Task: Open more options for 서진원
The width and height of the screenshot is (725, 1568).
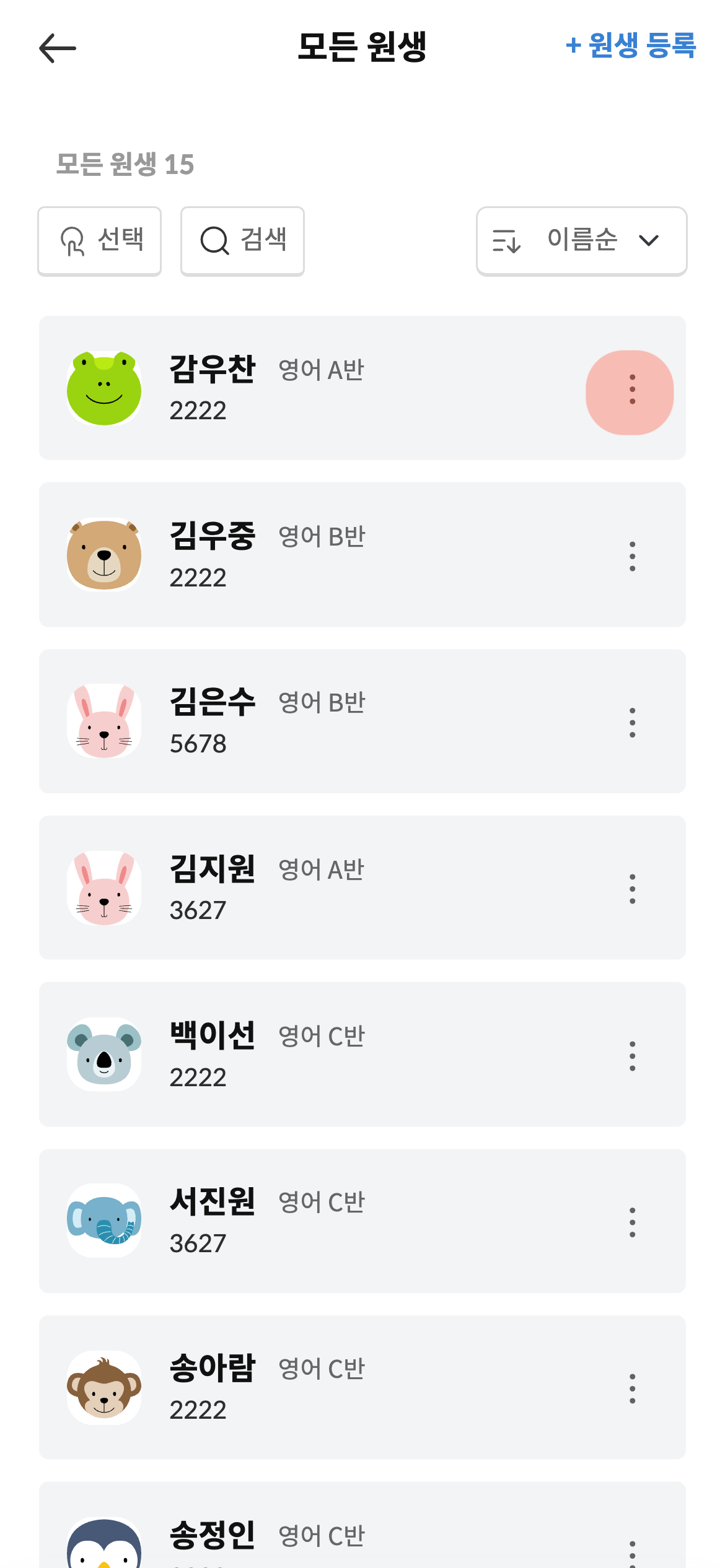Action: pos(631,1222)
